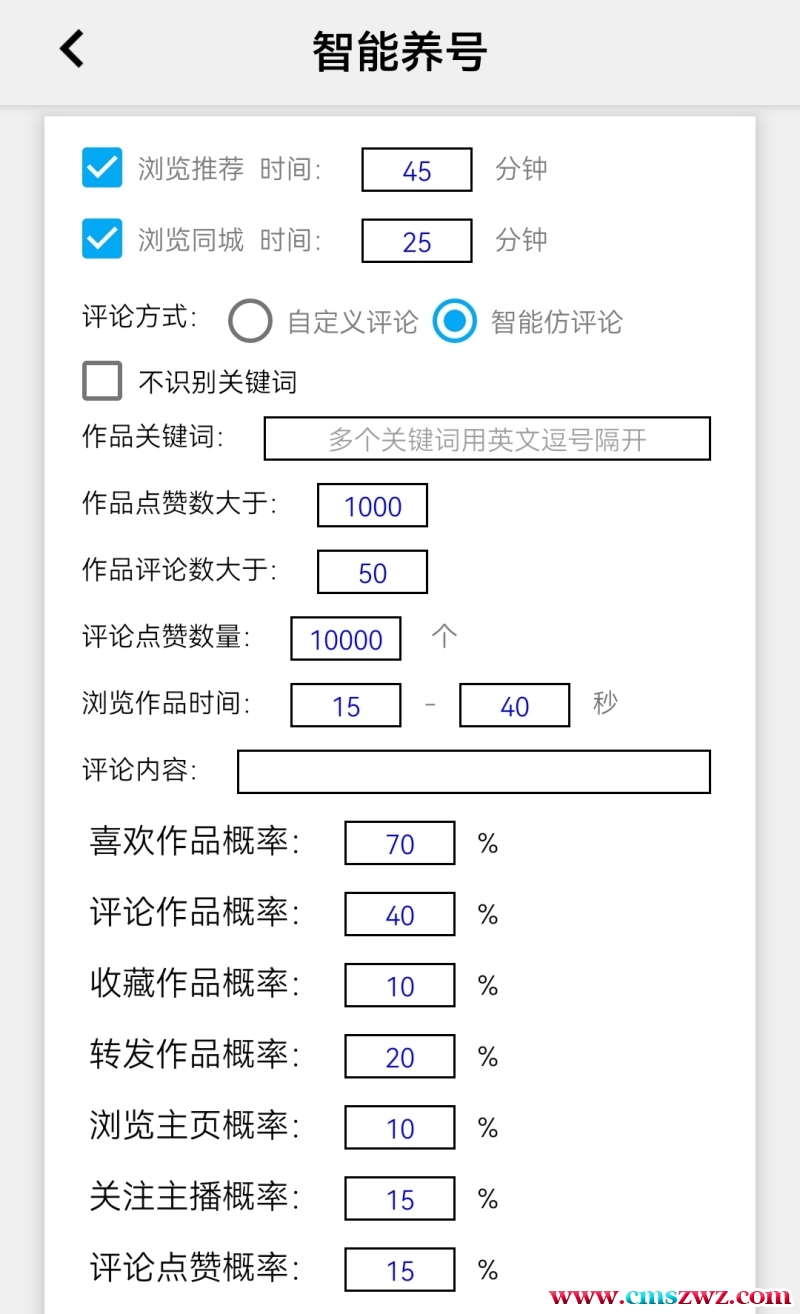The width and height of the screenshot is (800, 1314).
Task: Go back from 智能养号 screen
Action: 72,48
